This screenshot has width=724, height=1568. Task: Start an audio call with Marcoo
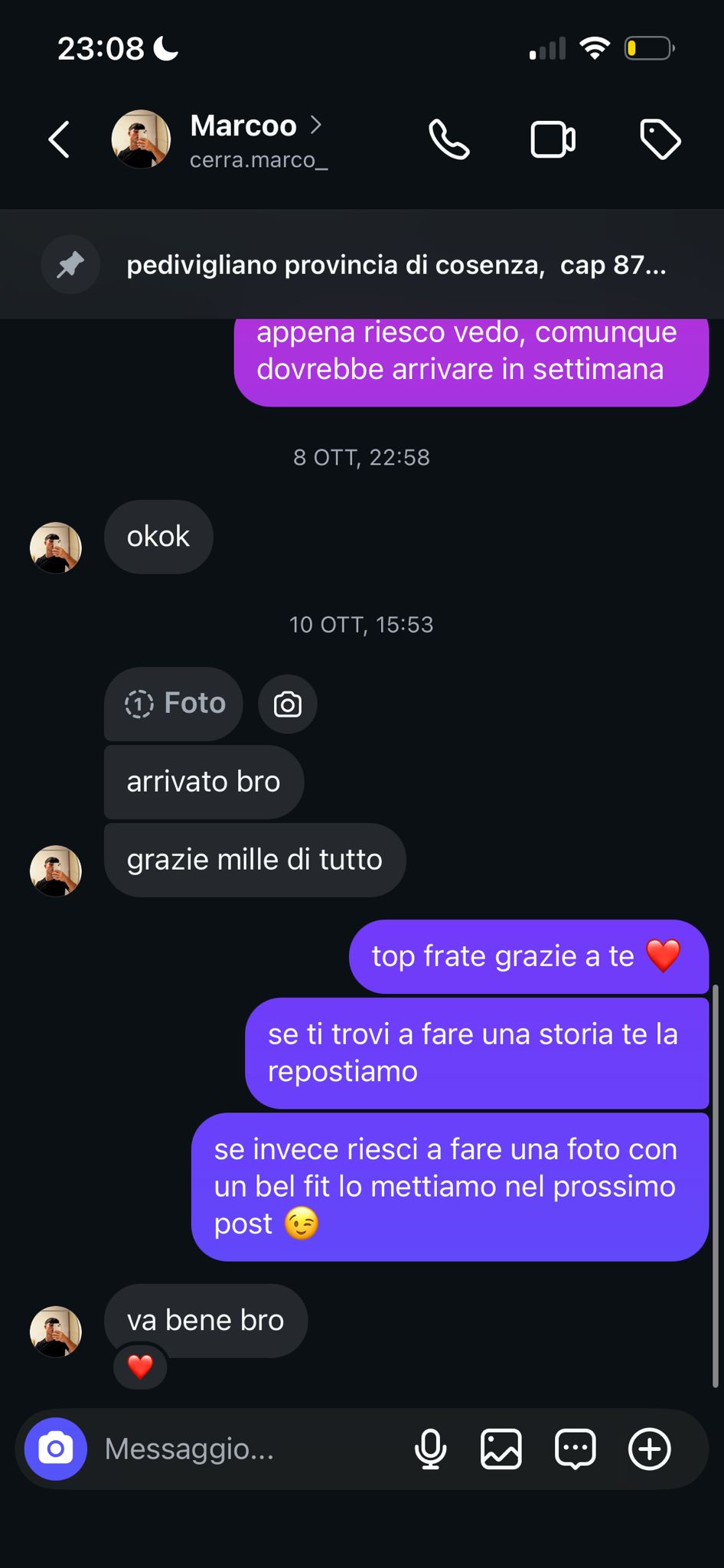[448, 140]
